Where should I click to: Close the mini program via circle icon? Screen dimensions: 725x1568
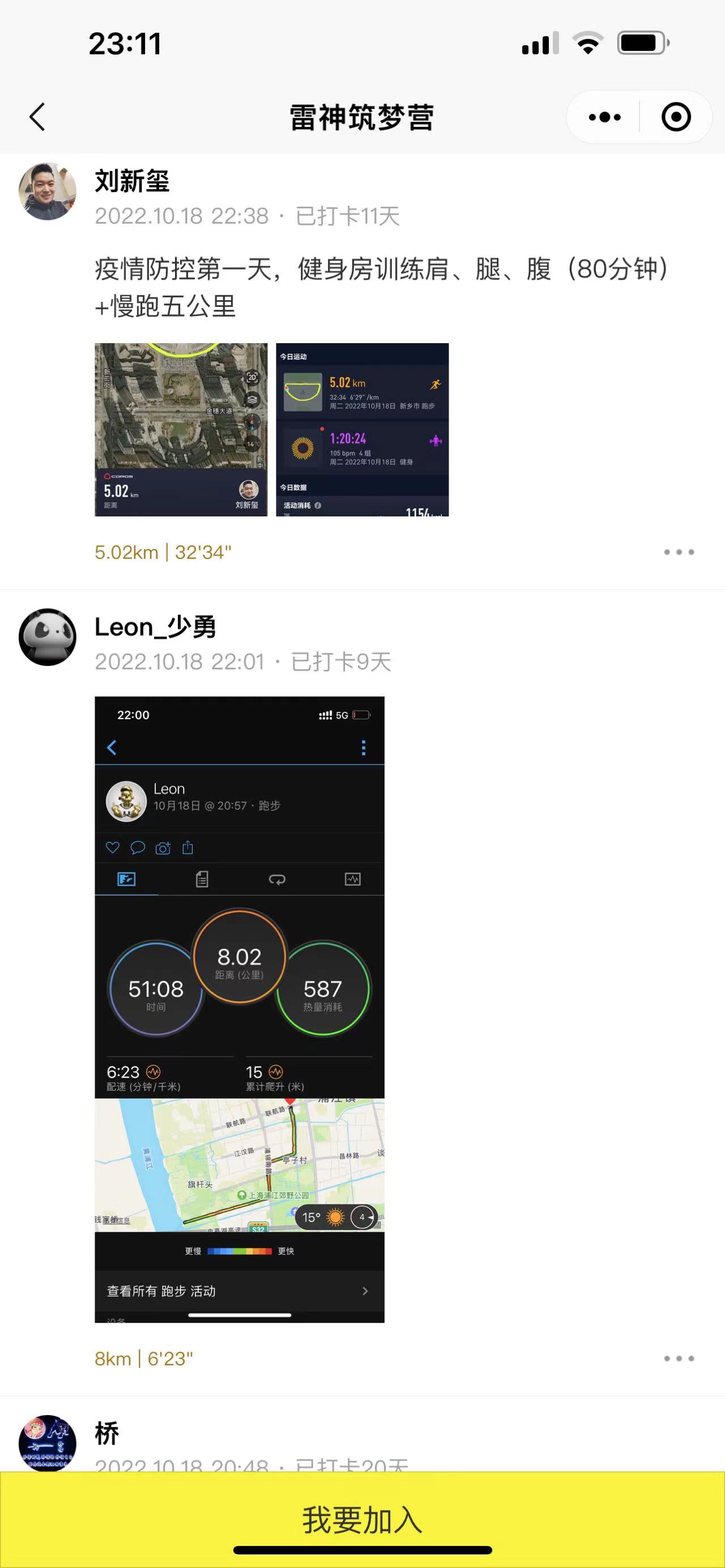(676, 117)
